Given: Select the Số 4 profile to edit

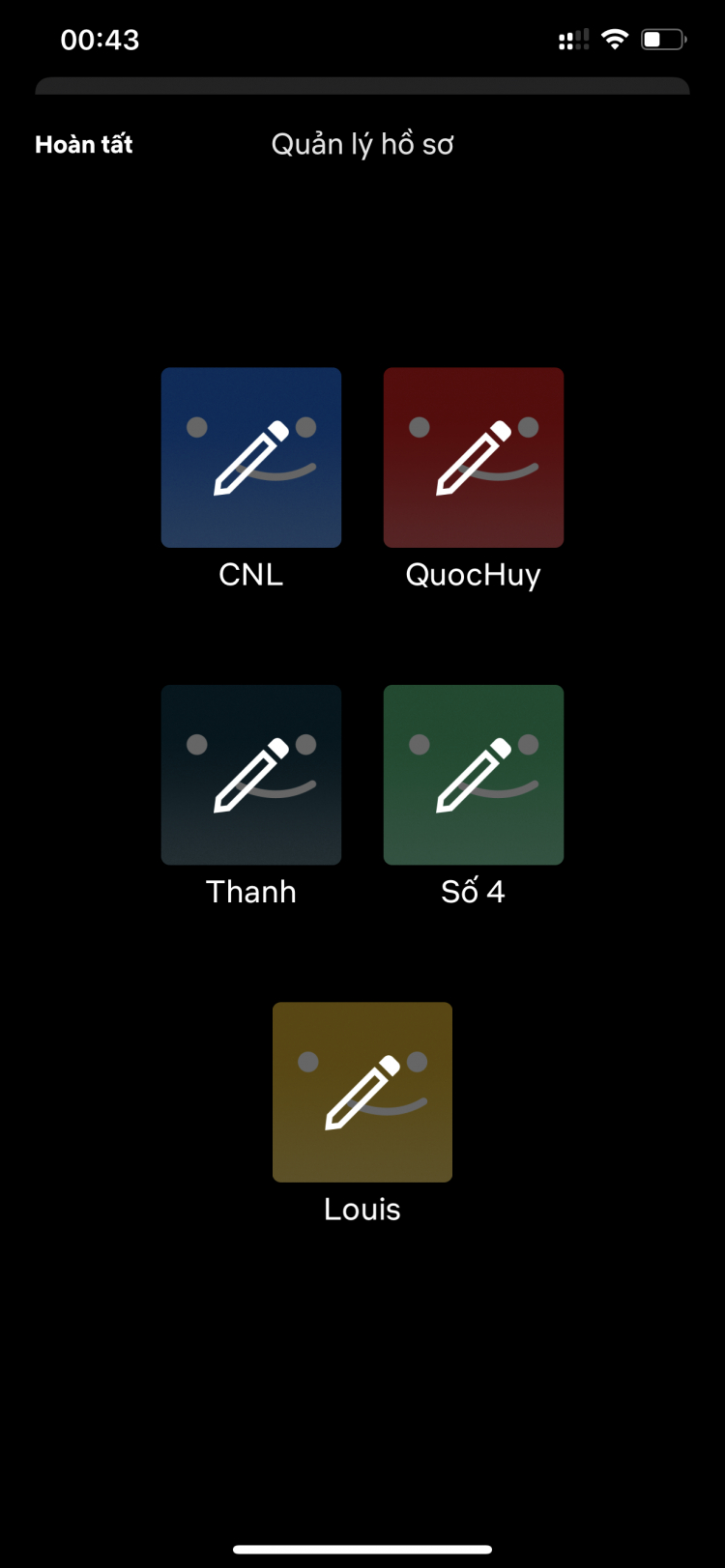Looking at the screenshot, I should 474,775.
